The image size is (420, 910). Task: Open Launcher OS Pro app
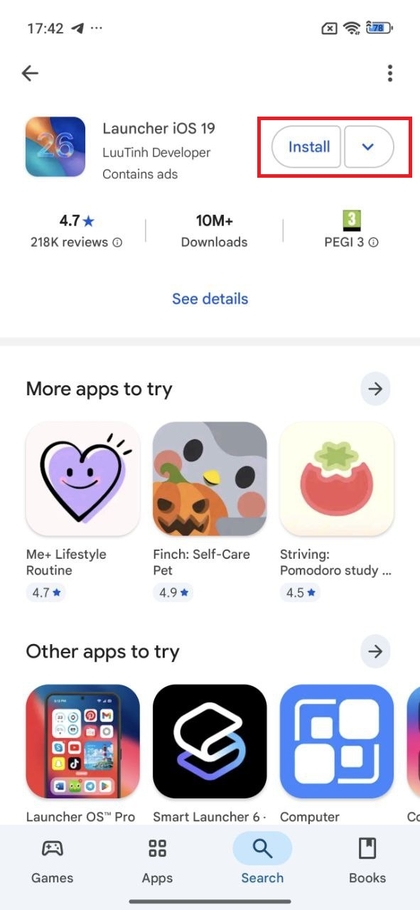[x=82, y=741]
